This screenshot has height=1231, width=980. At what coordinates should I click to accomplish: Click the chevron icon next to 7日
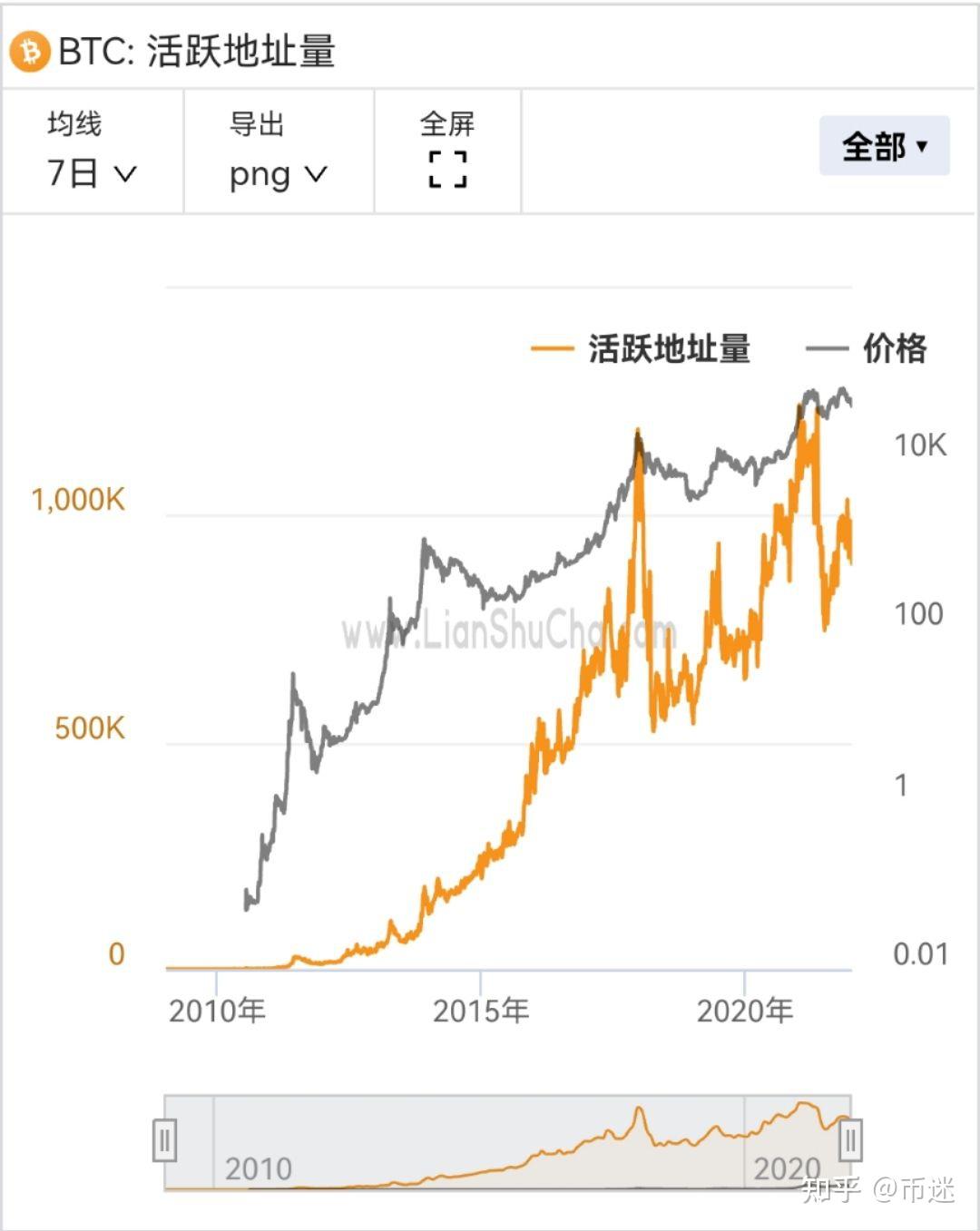(x=125, y=174)
